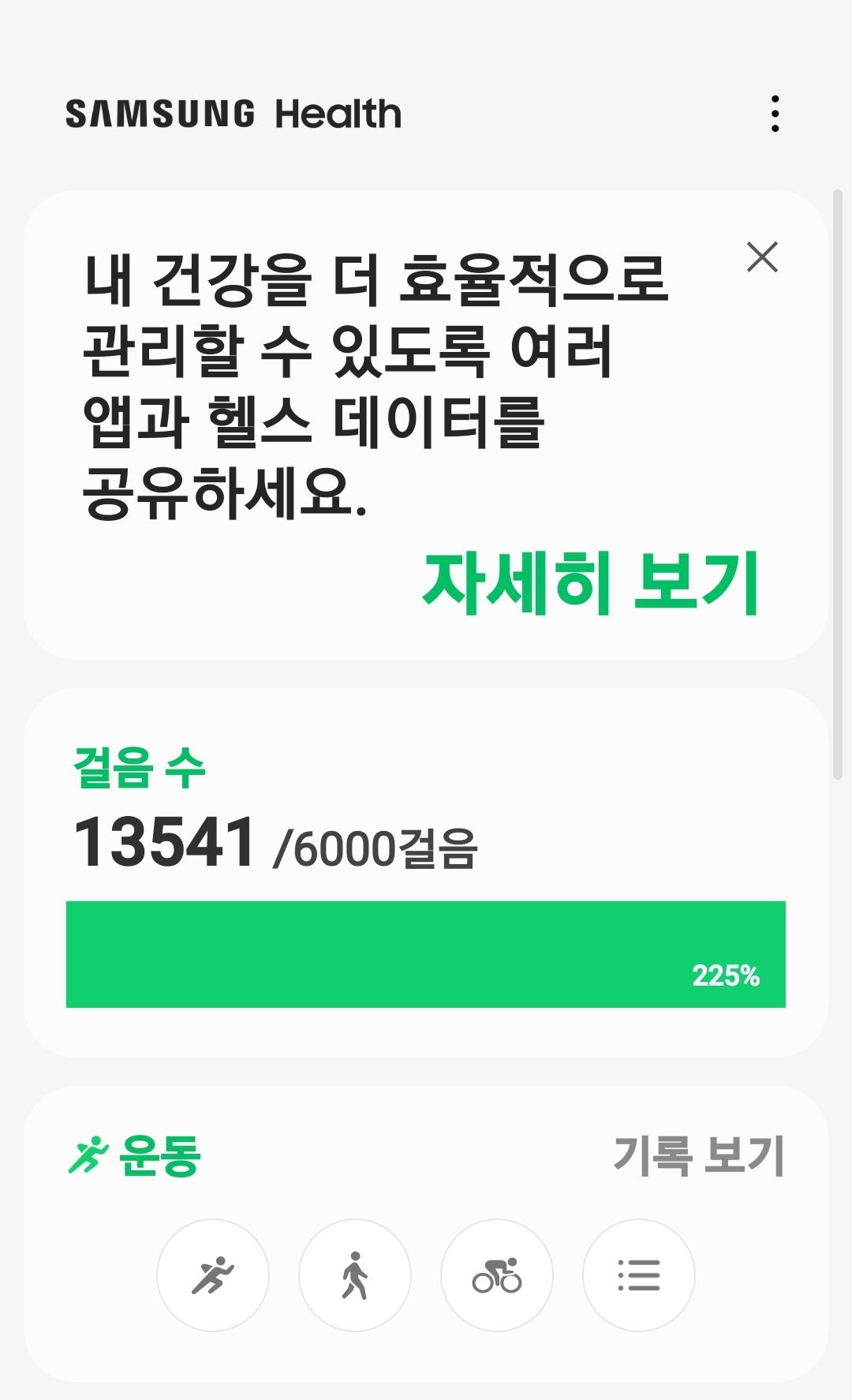
Task: Tap 자세히 보기 to learn more
Action: click(590, 583)
